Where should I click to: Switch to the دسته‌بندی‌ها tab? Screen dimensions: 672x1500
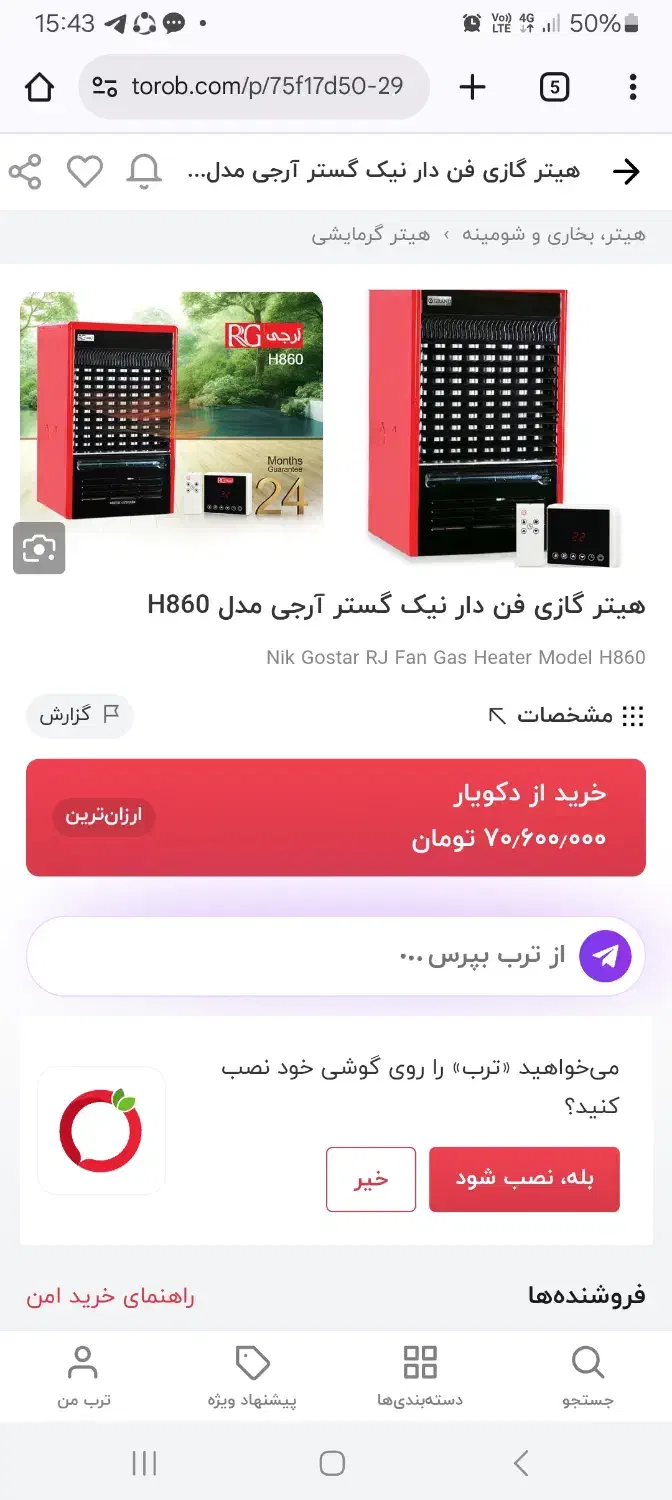pyautogui.click(x=420, y=1376)
